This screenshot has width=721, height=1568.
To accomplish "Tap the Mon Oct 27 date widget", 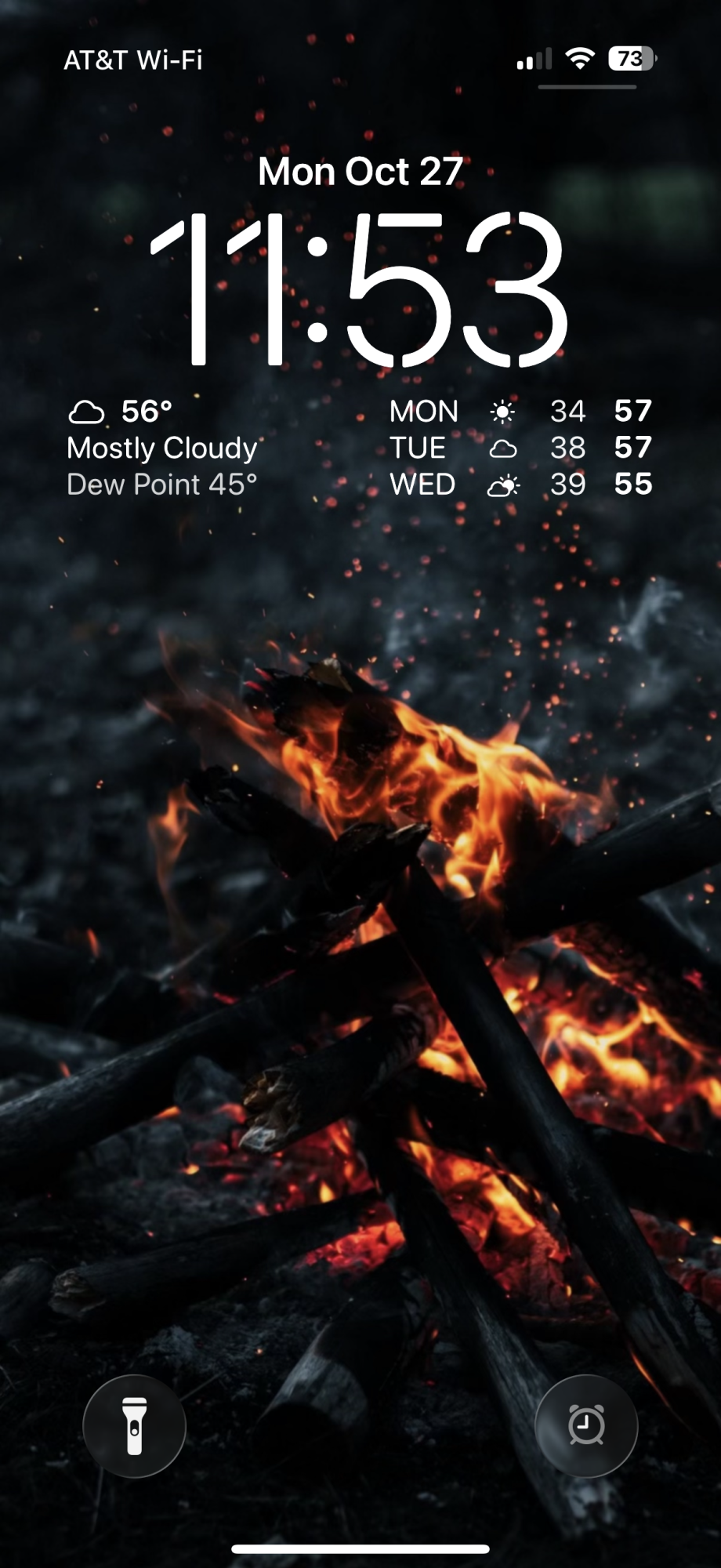I will click(x=360, y=172).
